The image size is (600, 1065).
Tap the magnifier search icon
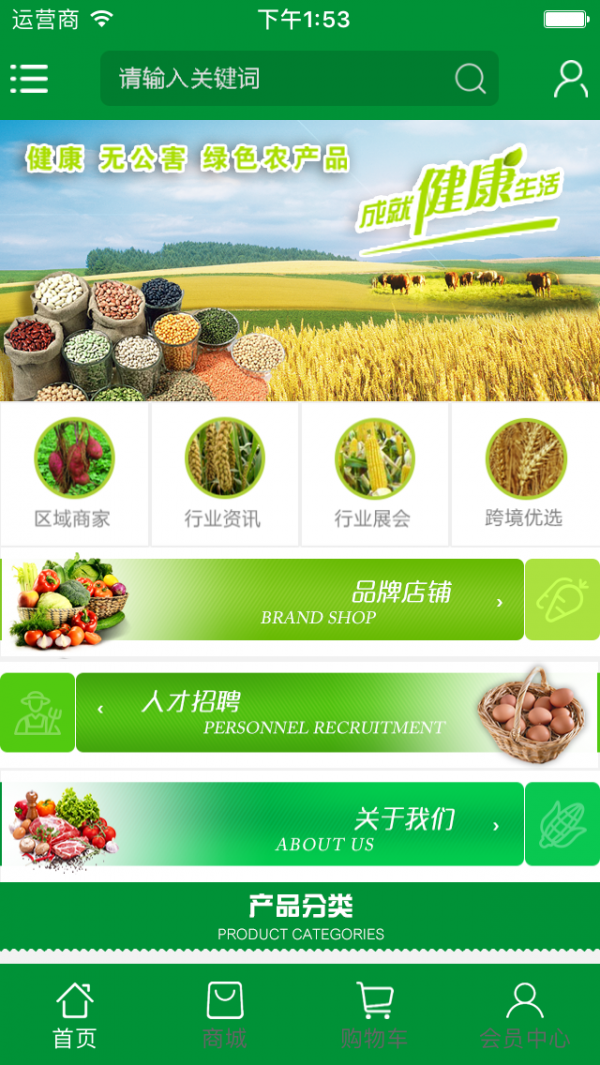pos(470,78)
